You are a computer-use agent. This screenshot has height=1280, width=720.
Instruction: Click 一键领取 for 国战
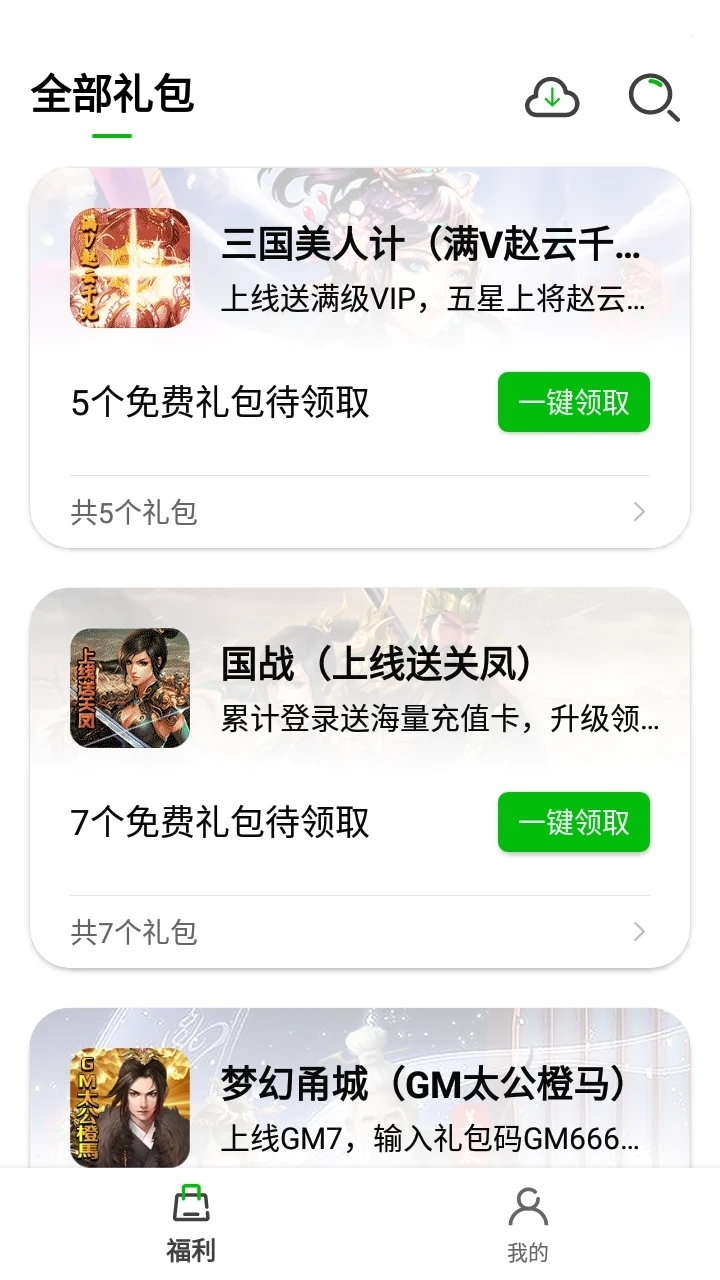click(x=573, y=822)
